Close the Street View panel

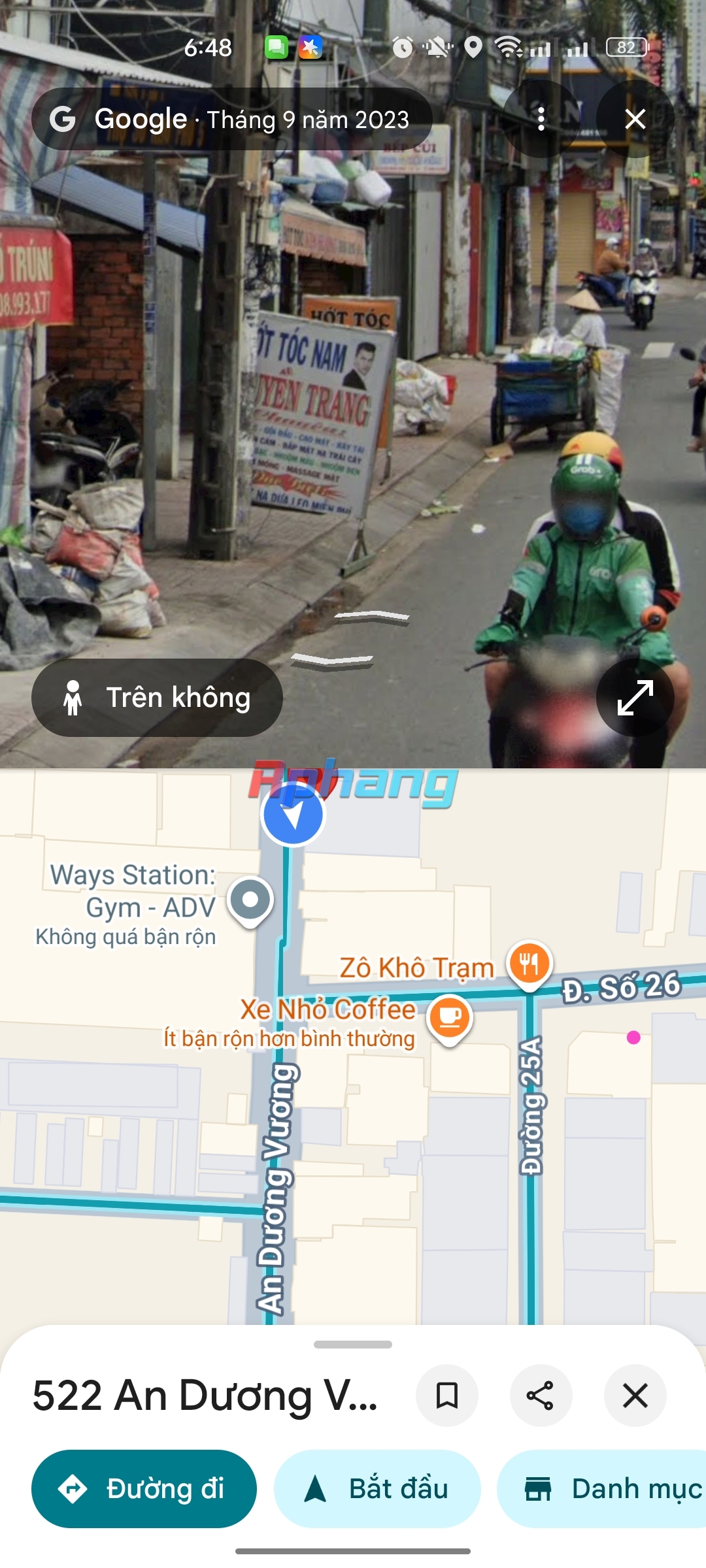(x=635, y=119)
